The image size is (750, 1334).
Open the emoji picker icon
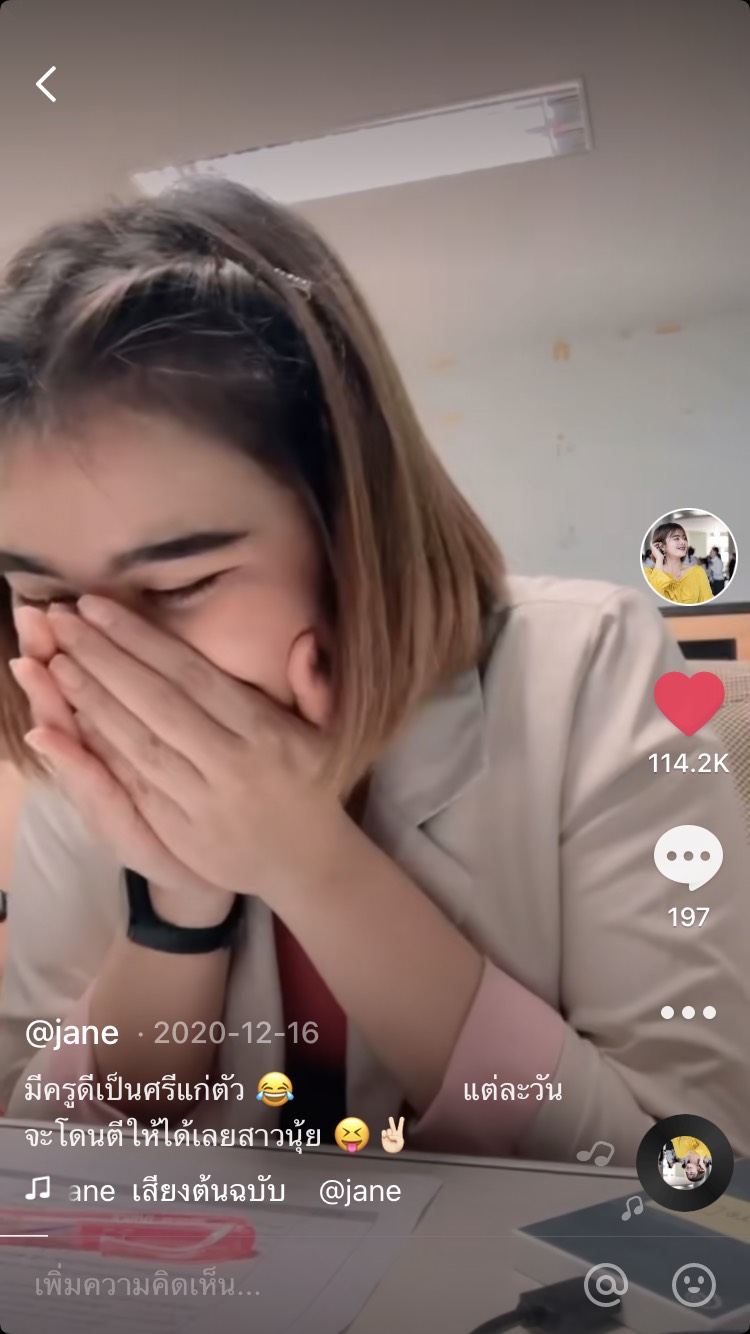694,1285
